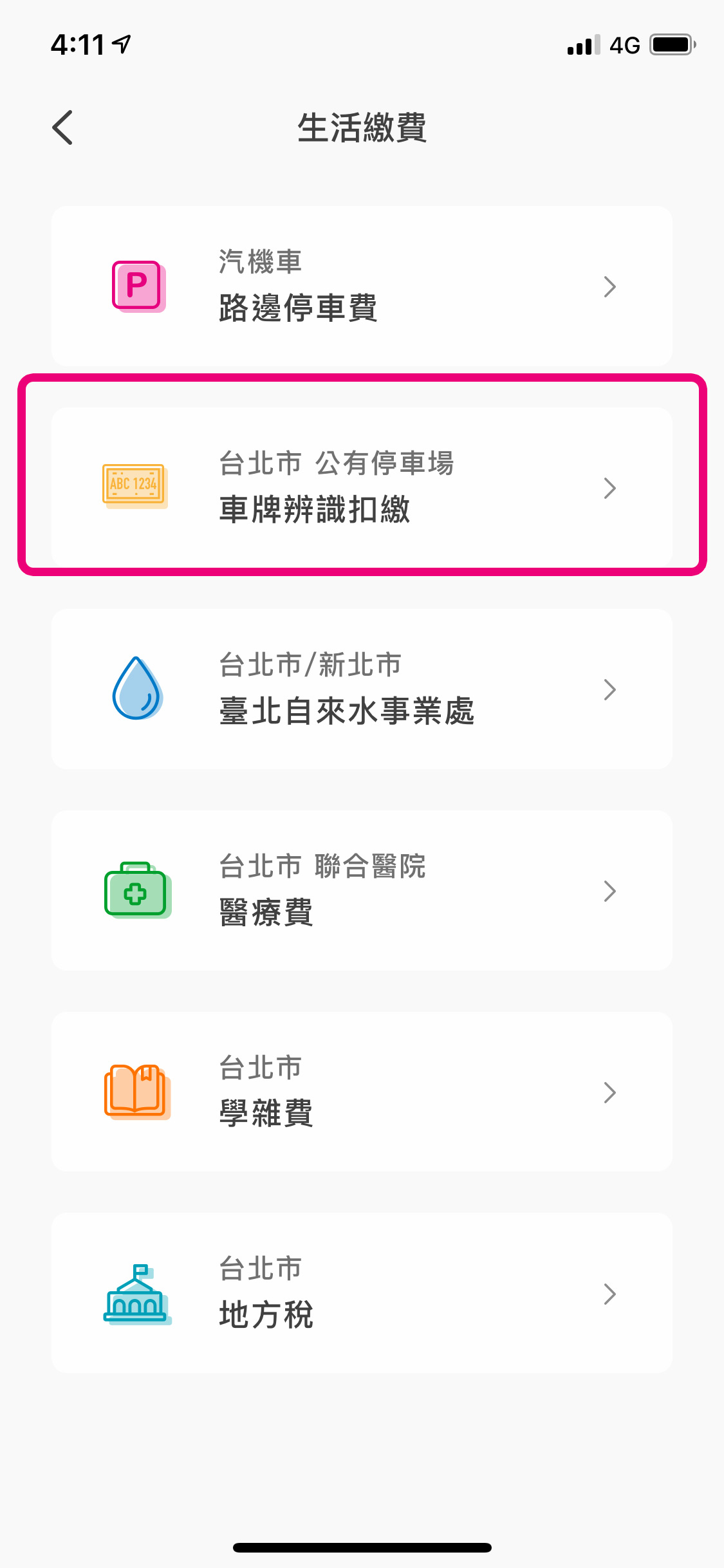Open 路邊停車費 payment option
Viewport: 724px width, 1568px height.
pyautogui.click(x=362, y=286)
